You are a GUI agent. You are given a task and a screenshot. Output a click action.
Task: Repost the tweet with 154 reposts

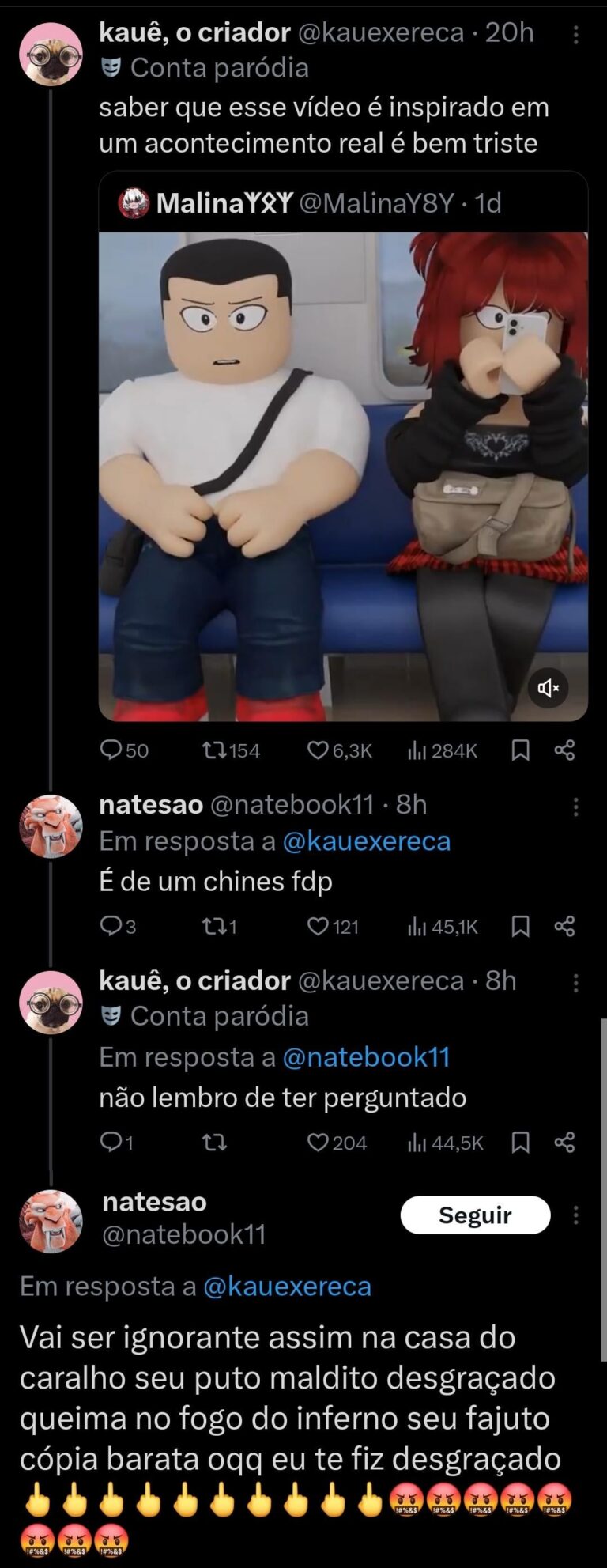[214, 750]
